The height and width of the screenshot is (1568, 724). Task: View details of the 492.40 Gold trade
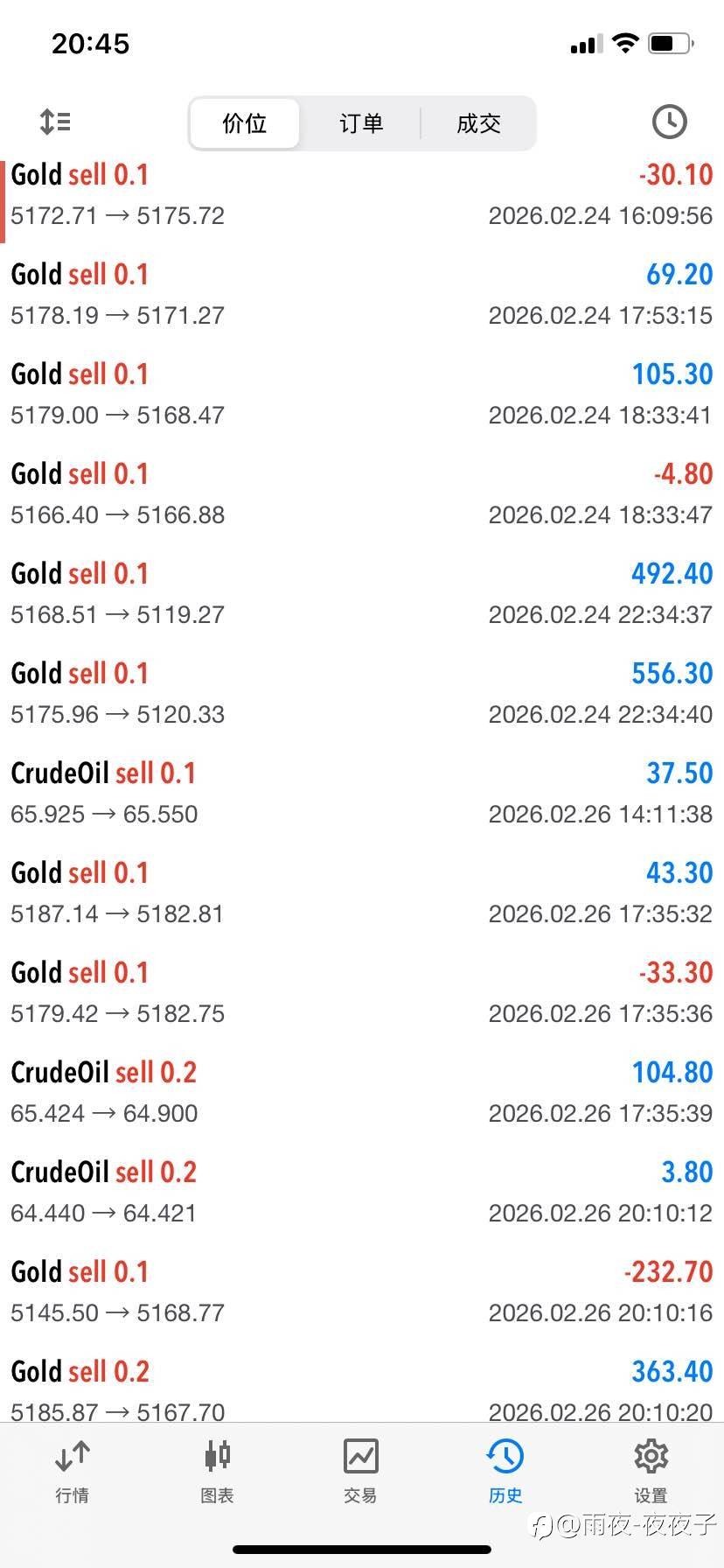(x=362, y=593)
